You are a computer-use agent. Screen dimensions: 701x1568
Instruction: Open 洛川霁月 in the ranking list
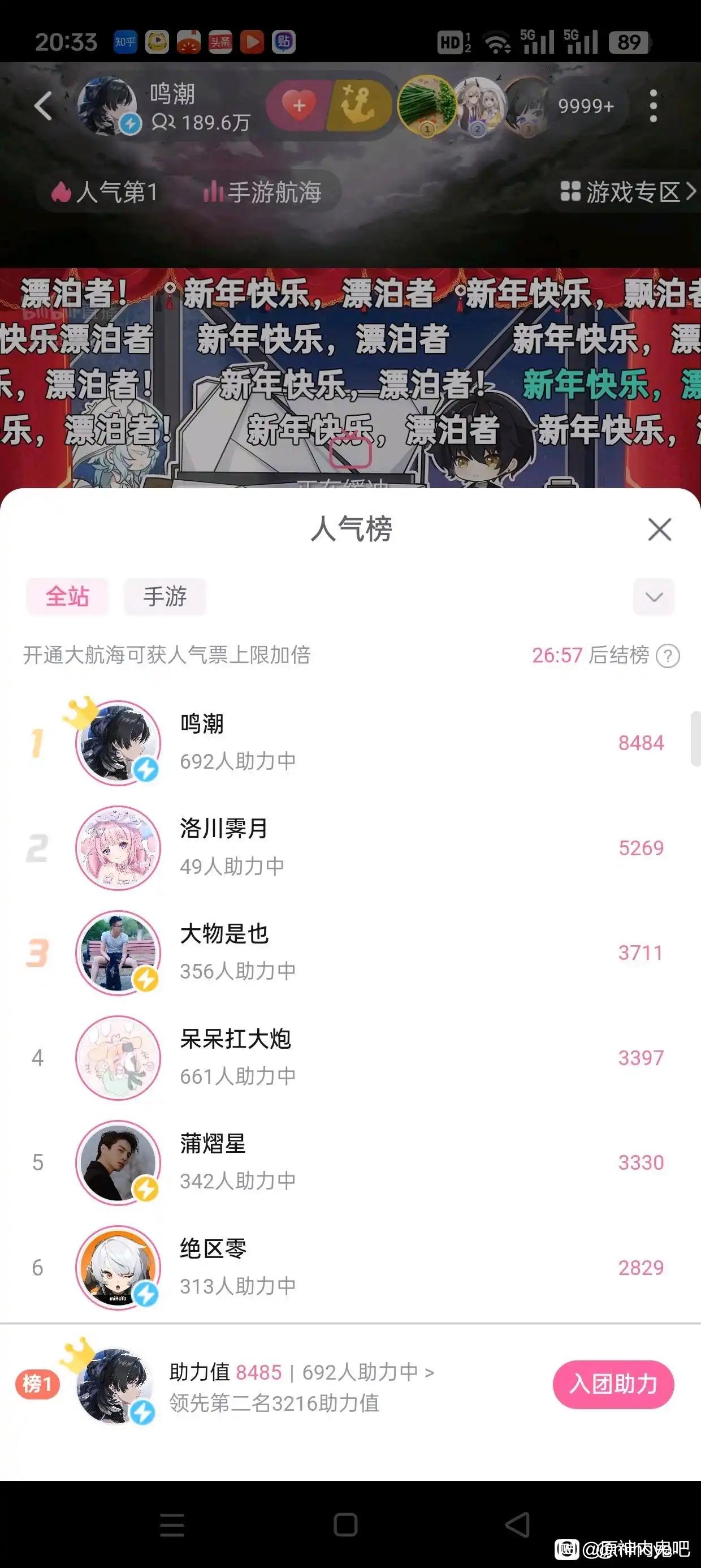225,847
